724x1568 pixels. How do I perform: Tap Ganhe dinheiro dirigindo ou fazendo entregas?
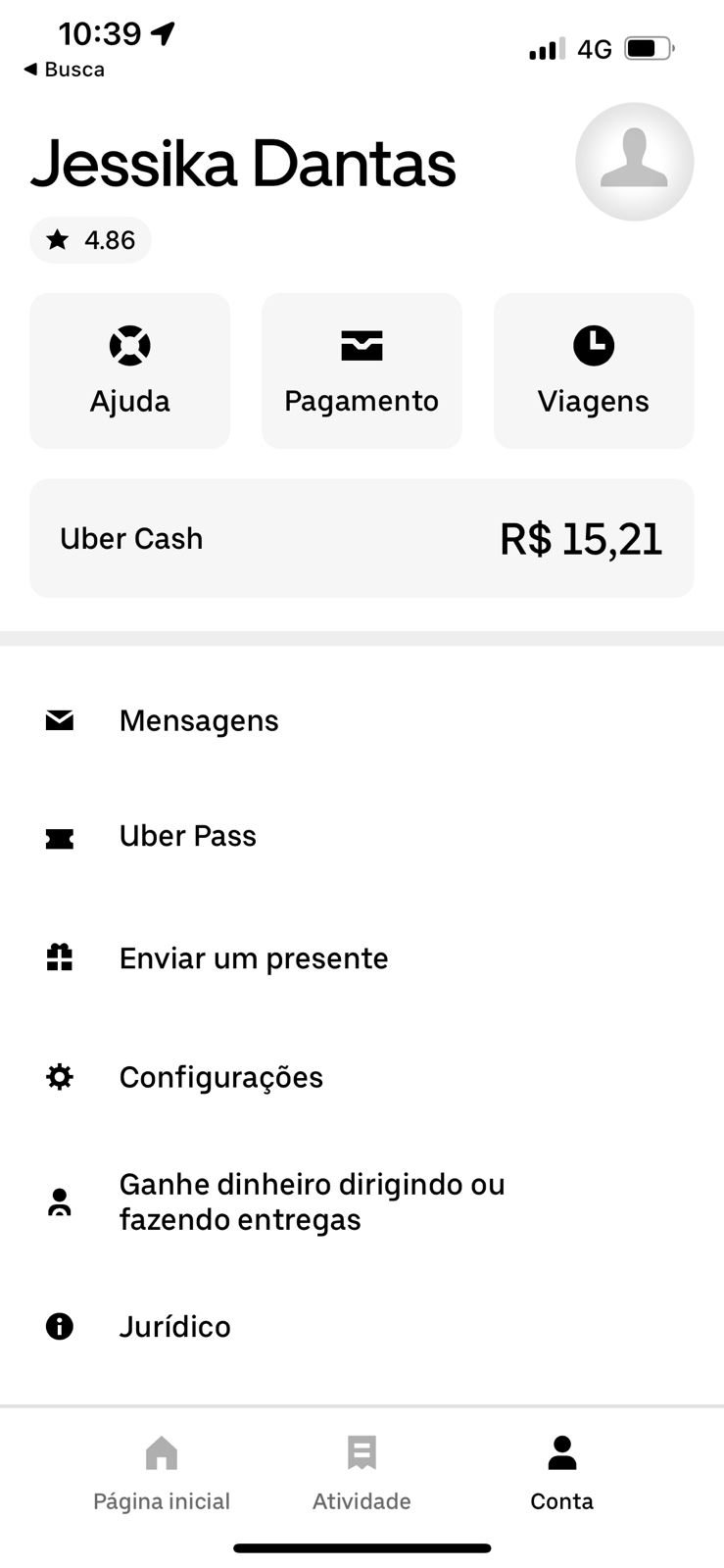click(362, 1201)
